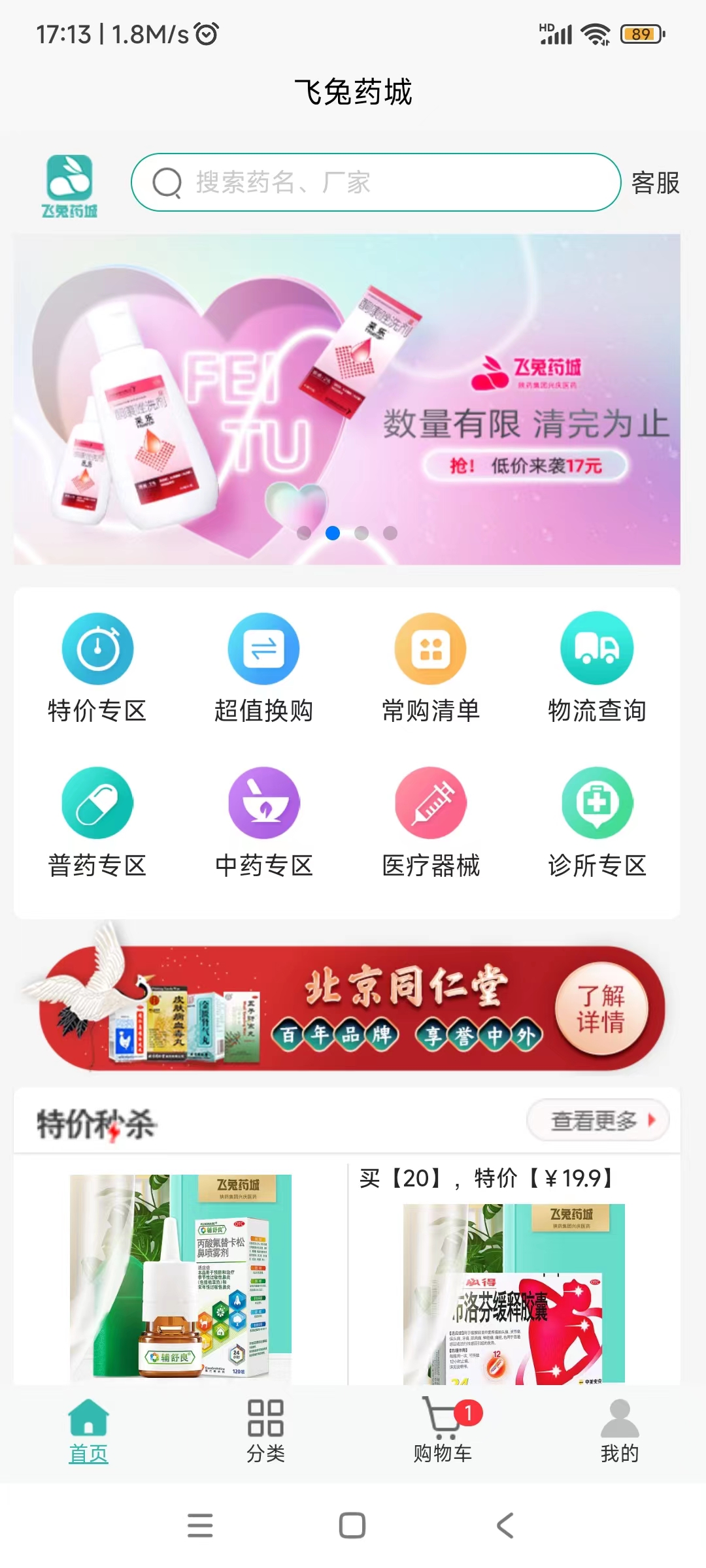The image size is (706, 1568).
Task: Open the 丙酸氟替卡松 nasal spray product
Action: click(x=180, y=1277)
